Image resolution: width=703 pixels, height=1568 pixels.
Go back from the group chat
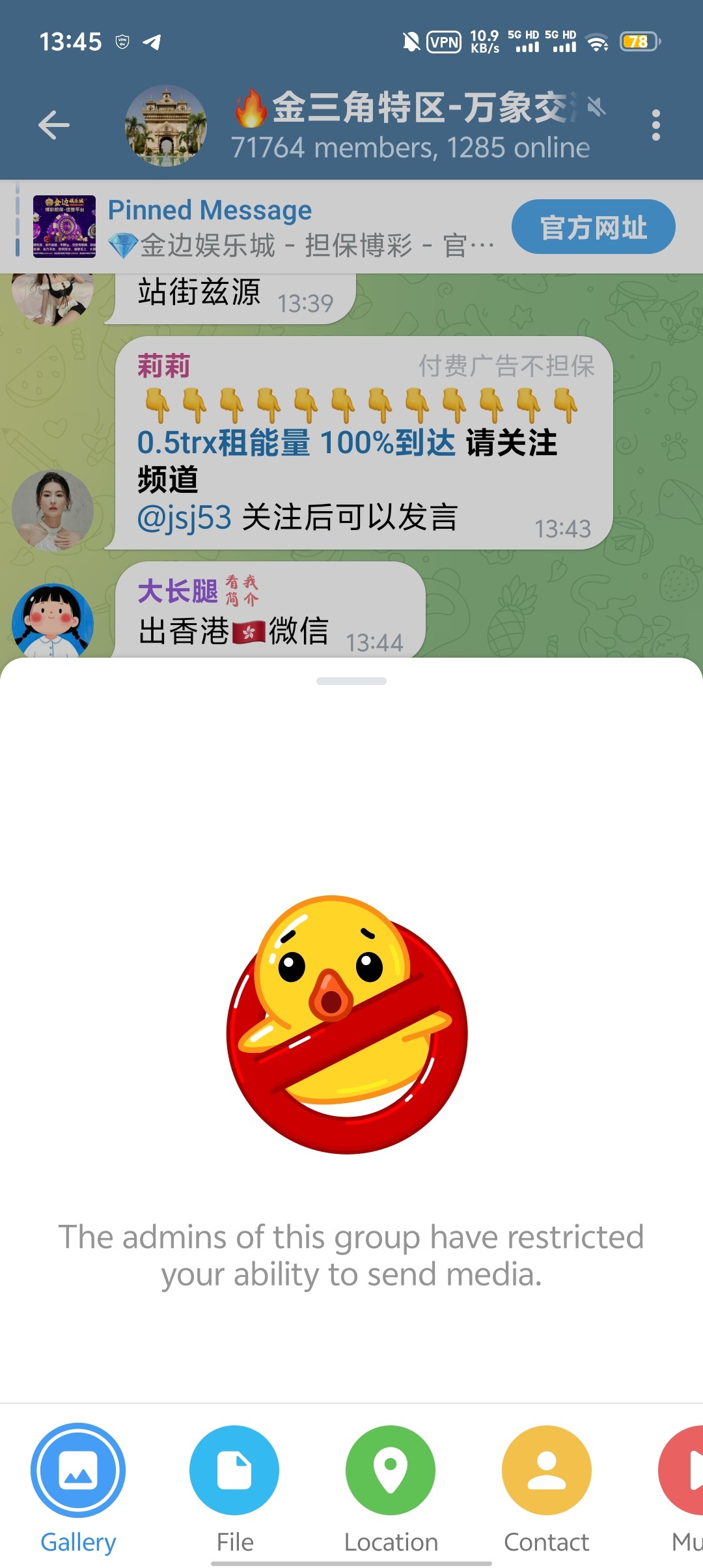point(53,125)
